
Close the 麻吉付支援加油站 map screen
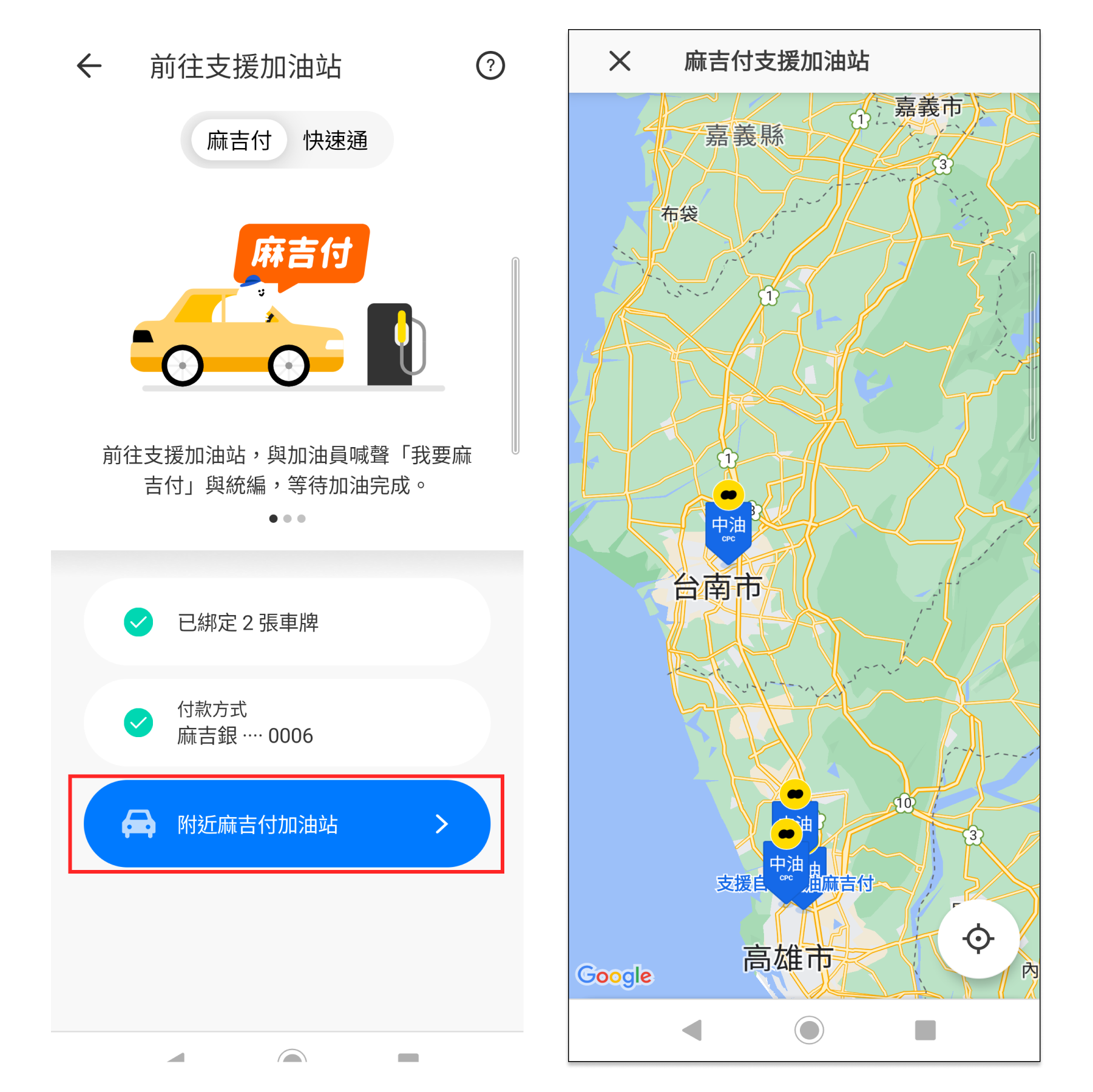click(x=620, y=61)
